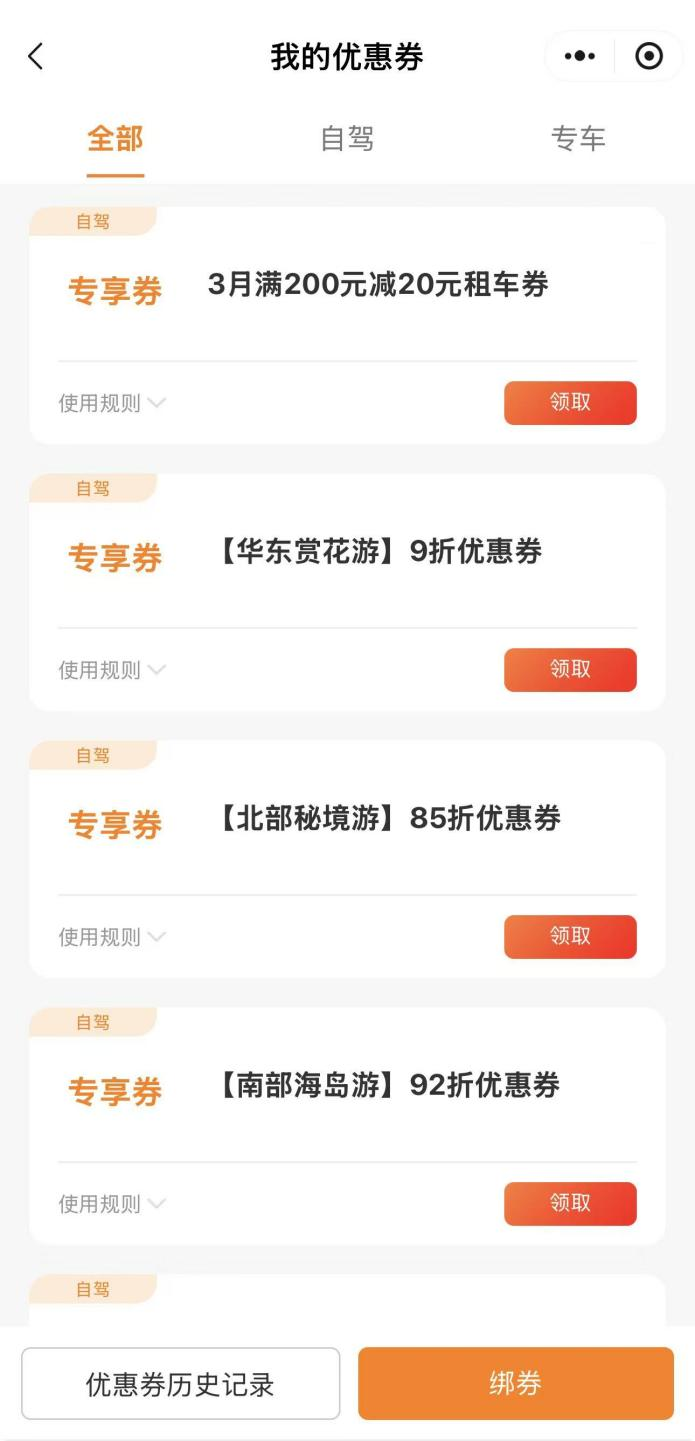Expand 使用规则 for 华东赏花游 coupon

pyautogui.click(x=112, y=670)
